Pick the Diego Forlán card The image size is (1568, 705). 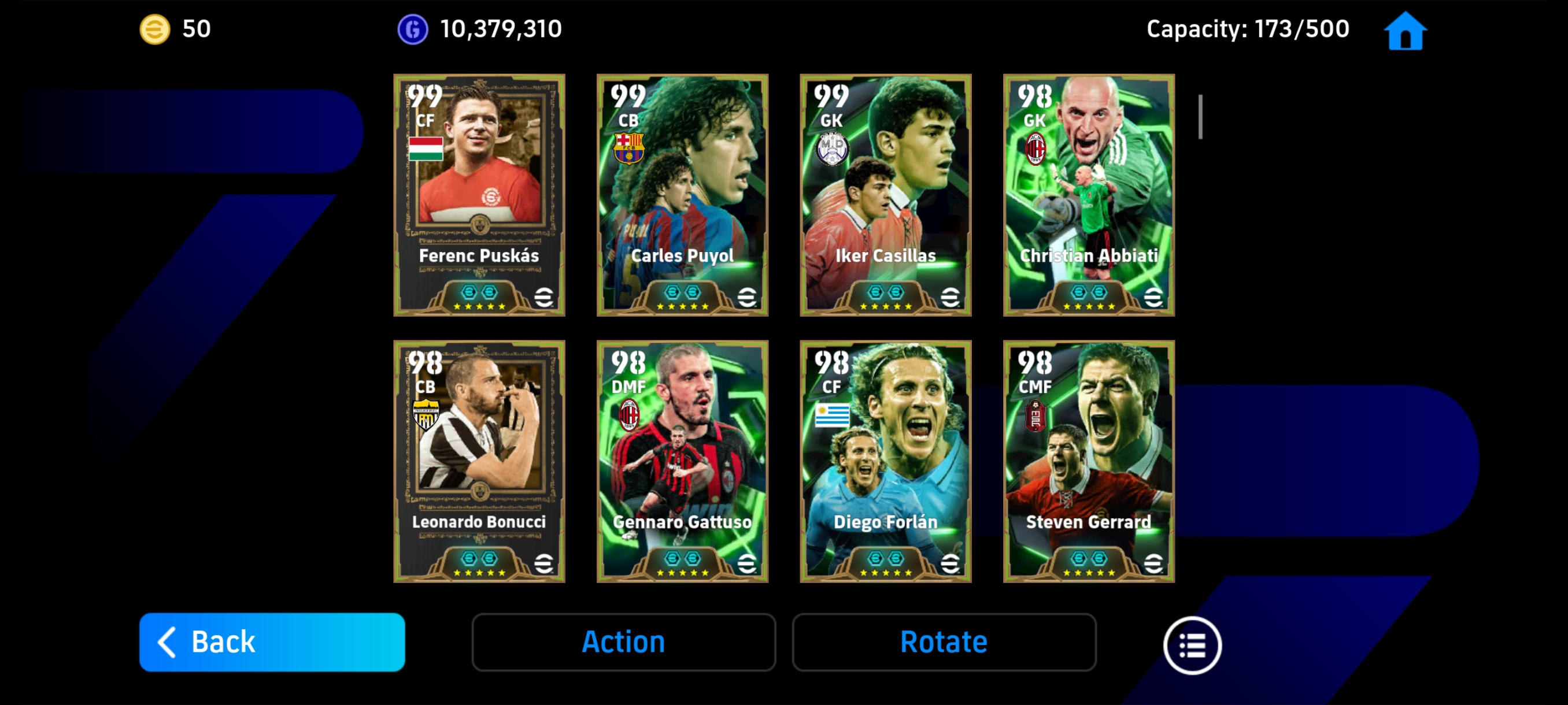(x=885, y=461)
